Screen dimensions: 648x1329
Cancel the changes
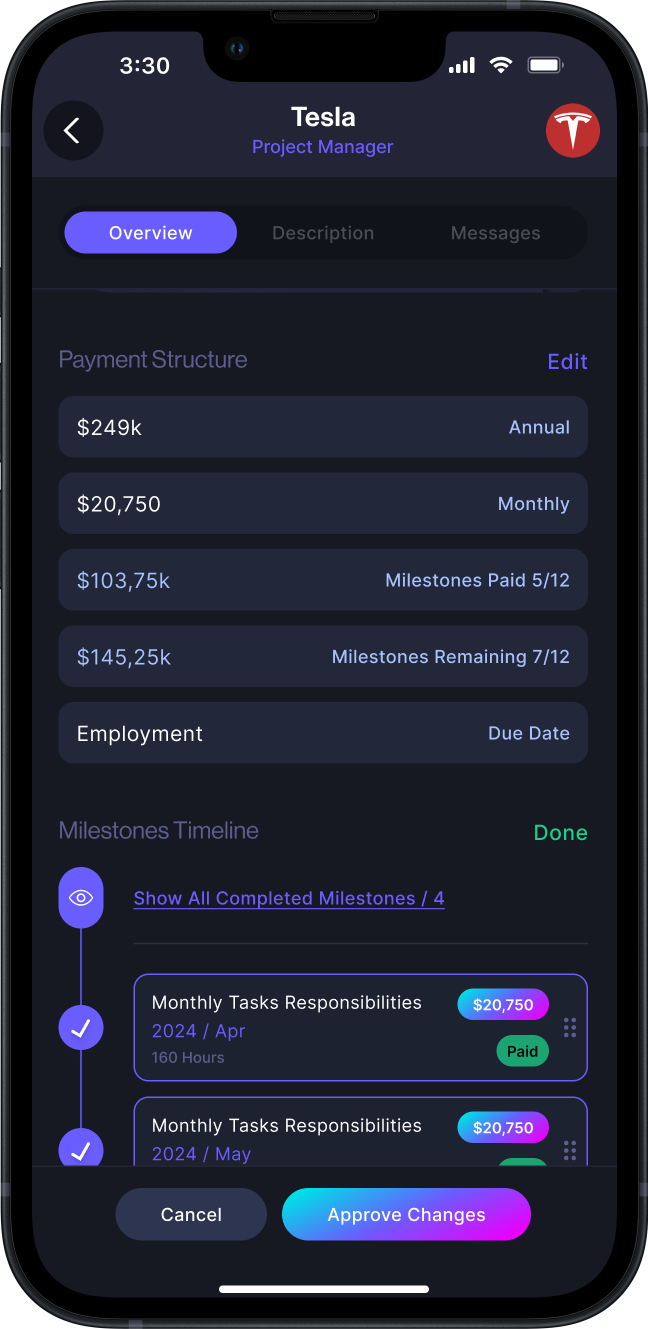click(191, 1214)
